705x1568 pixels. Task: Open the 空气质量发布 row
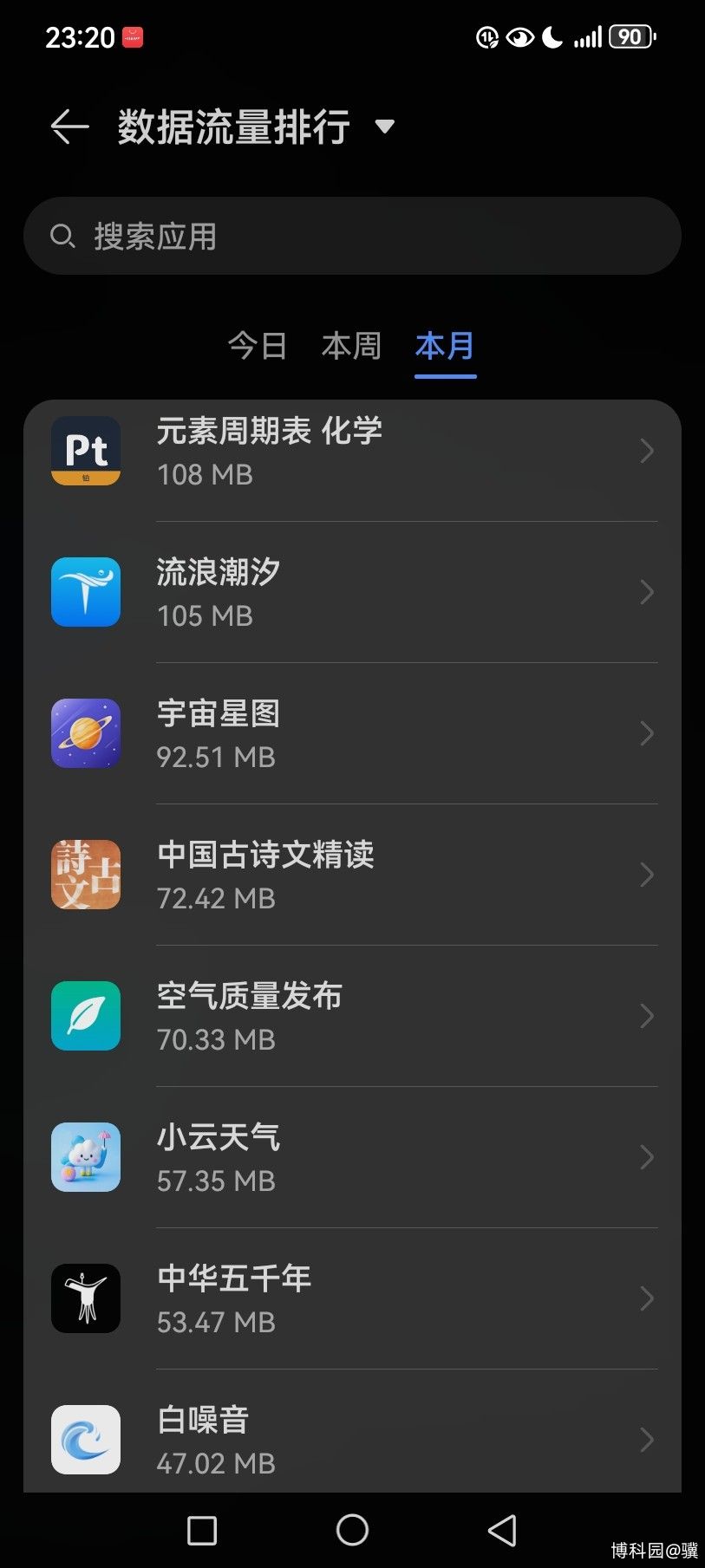(x=352, y=1016)
